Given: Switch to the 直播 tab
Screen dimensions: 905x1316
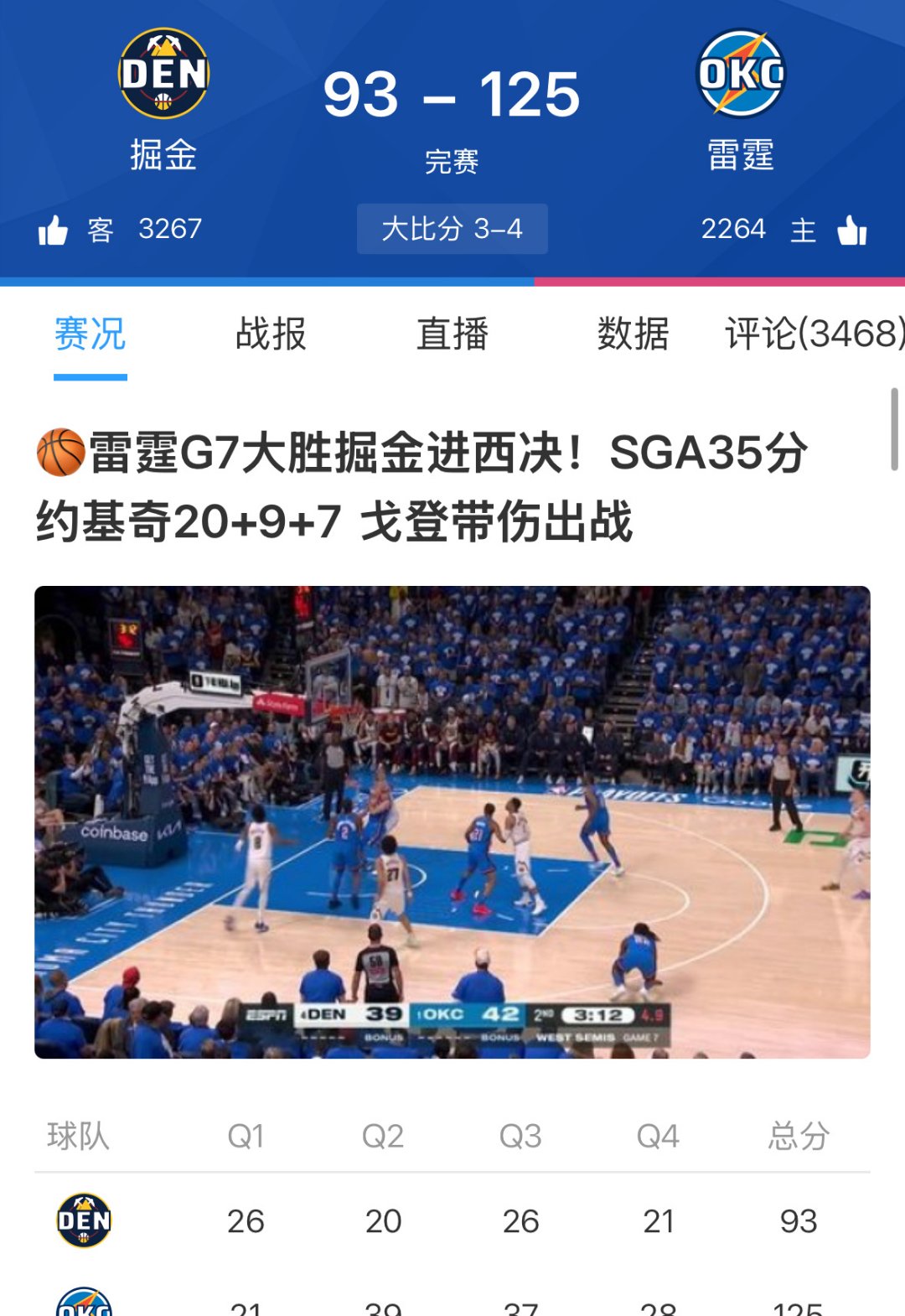Looking at the screenshot, I should (x=452, y=334).
